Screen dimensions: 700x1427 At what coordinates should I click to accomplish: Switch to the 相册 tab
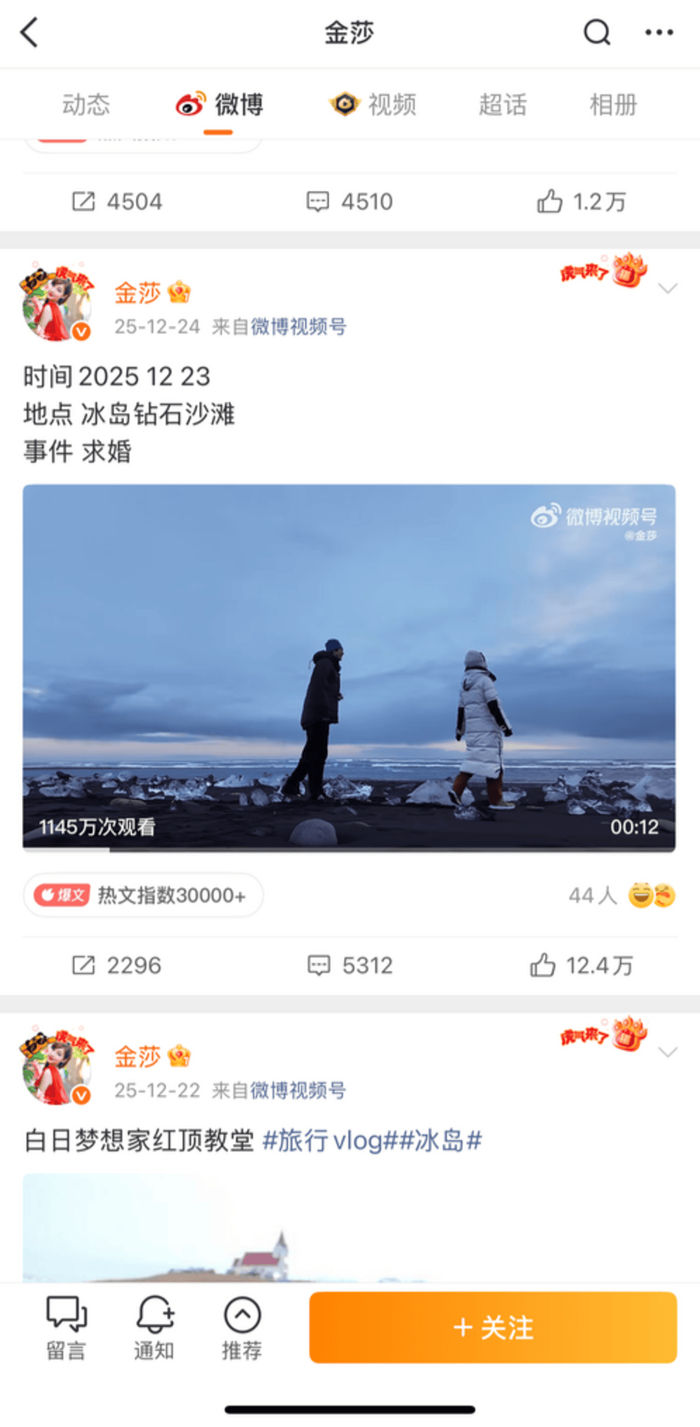tap(613, 104)
